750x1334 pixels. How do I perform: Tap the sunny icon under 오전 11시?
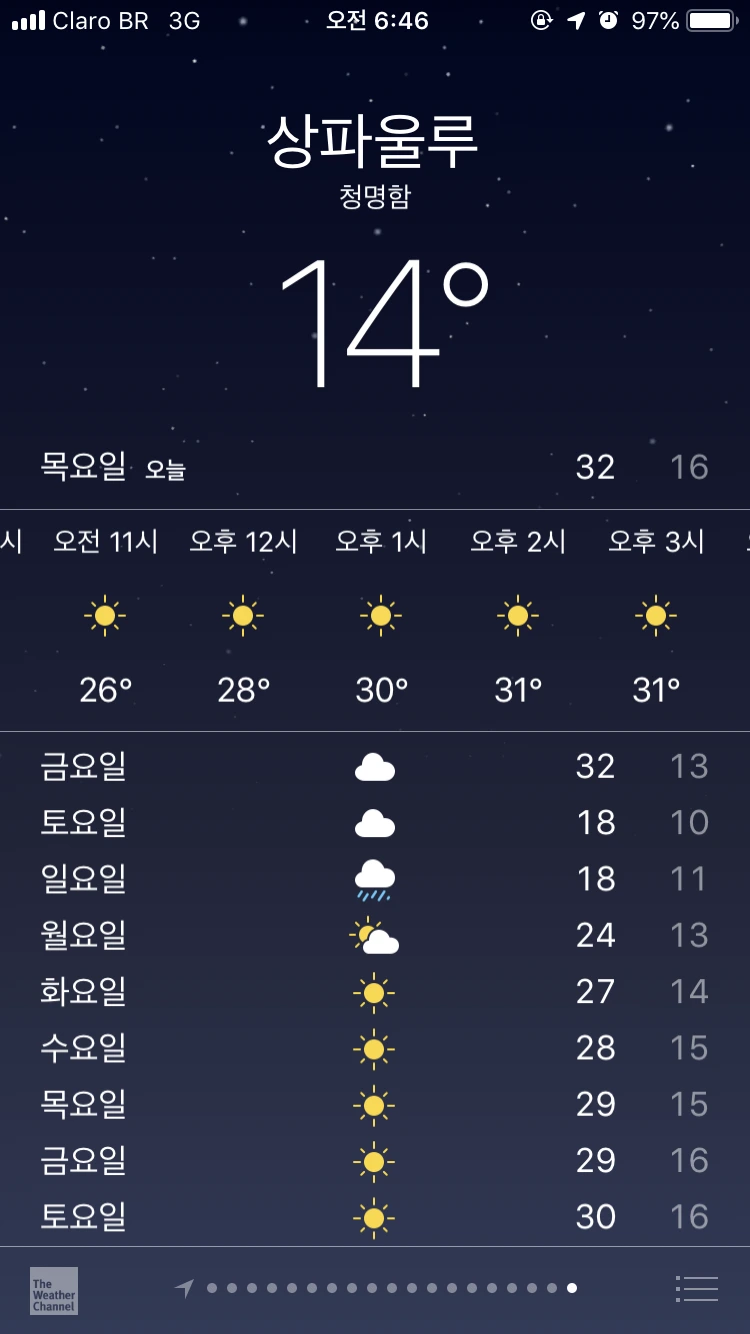click(104, 616)
